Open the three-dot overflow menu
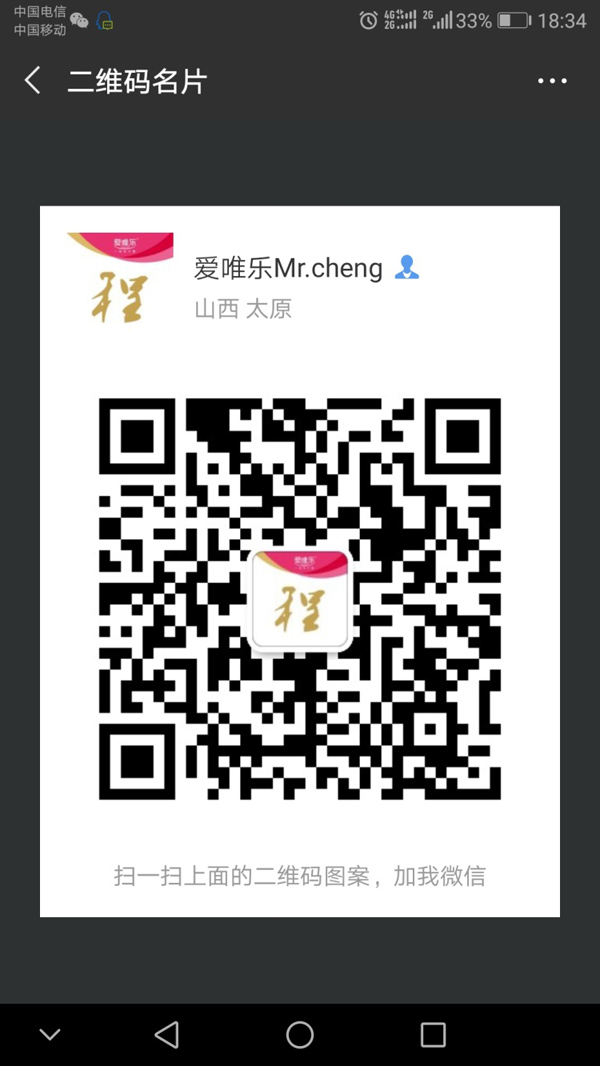Screen dimensions: 600x1066 click(552, 81)
